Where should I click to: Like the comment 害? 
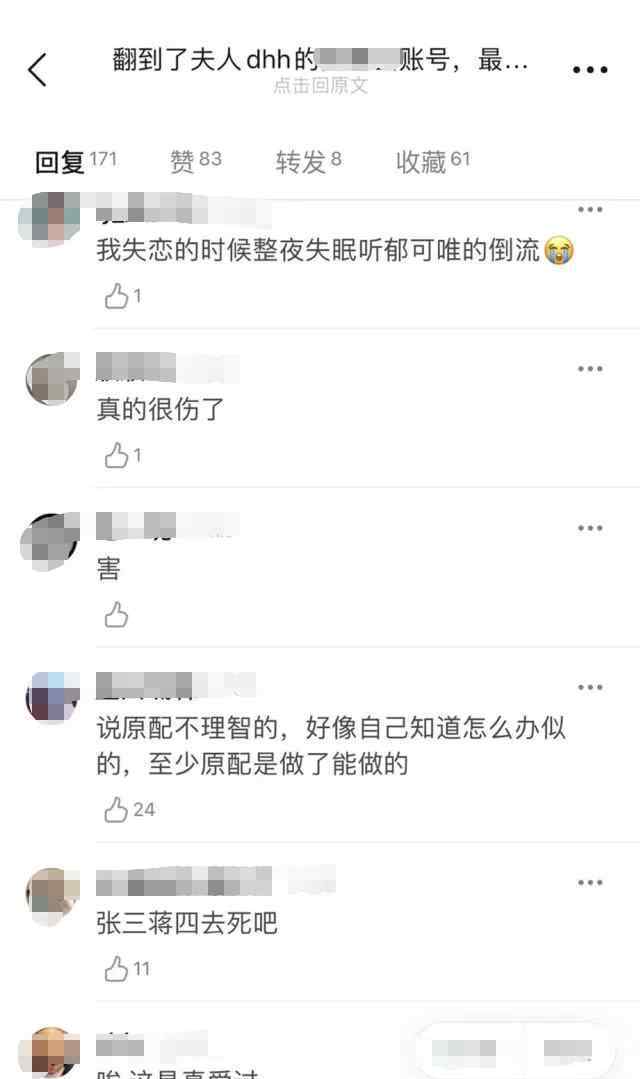[117, 614]
